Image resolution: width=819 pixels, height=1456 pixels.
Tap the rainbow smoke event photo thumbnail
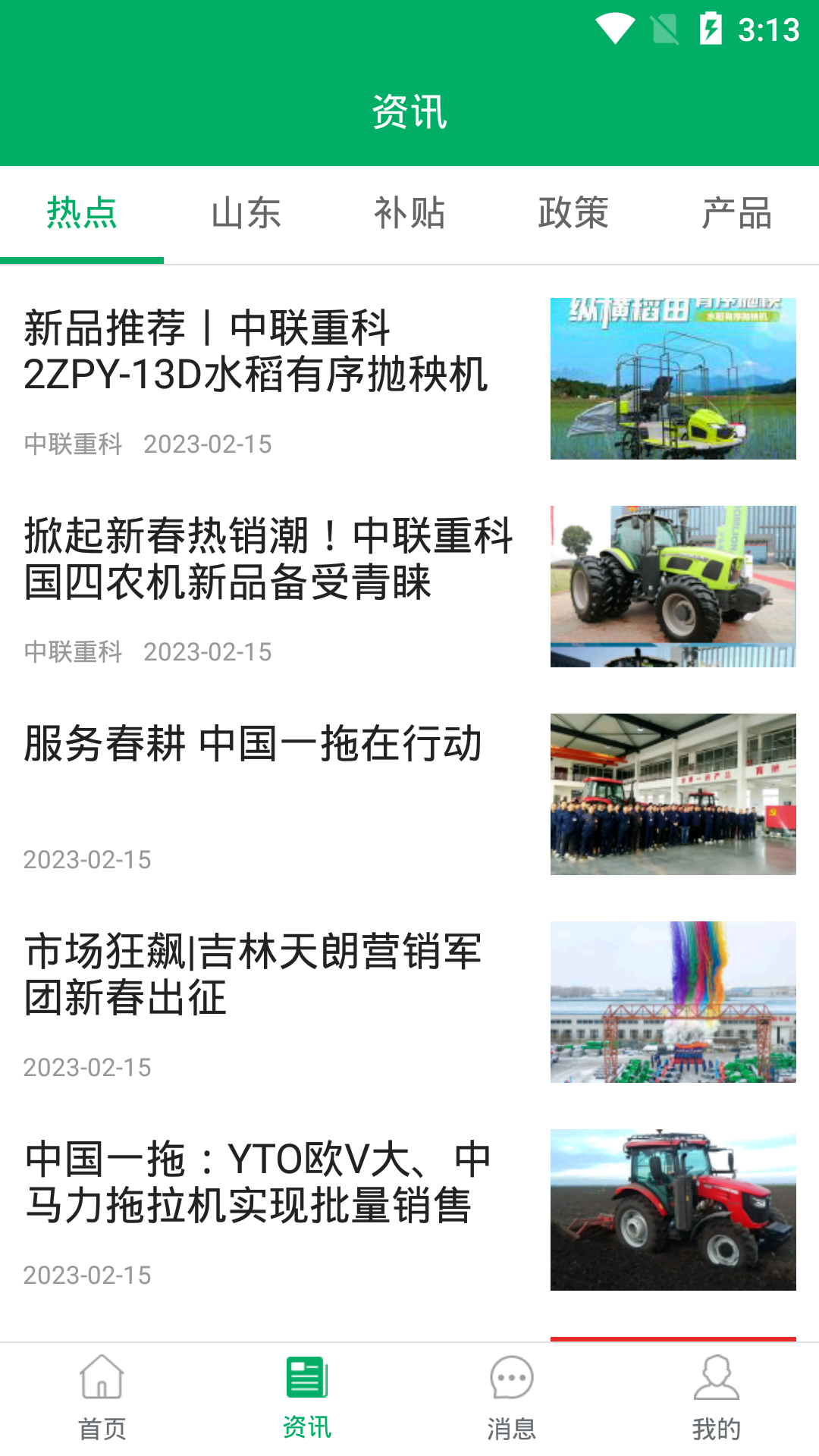673,1001
